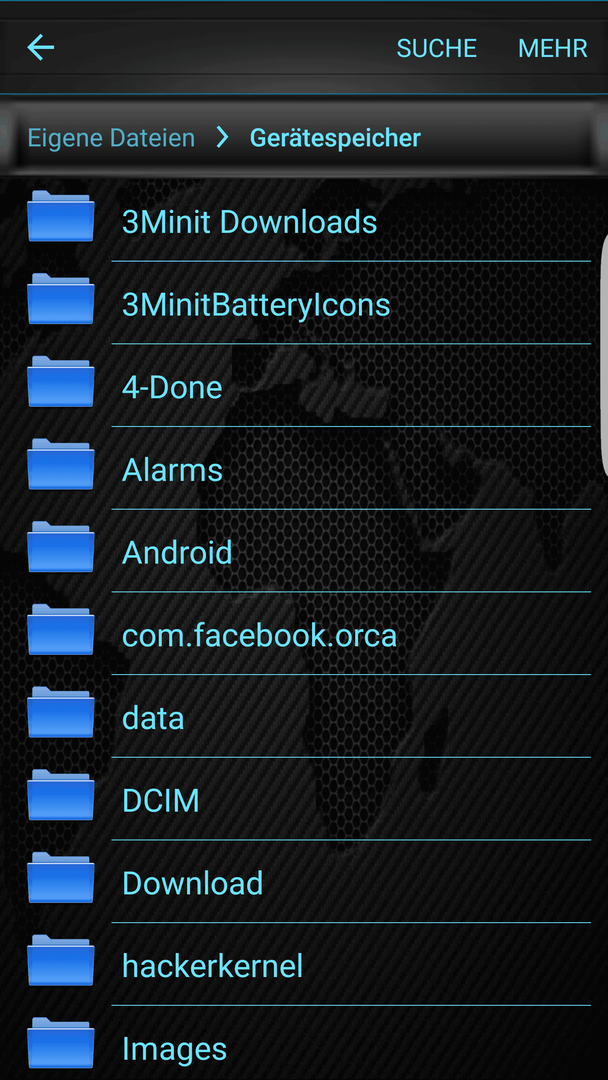
Task: Open the hackerkernel folder
Action: (x=212, y=966)
